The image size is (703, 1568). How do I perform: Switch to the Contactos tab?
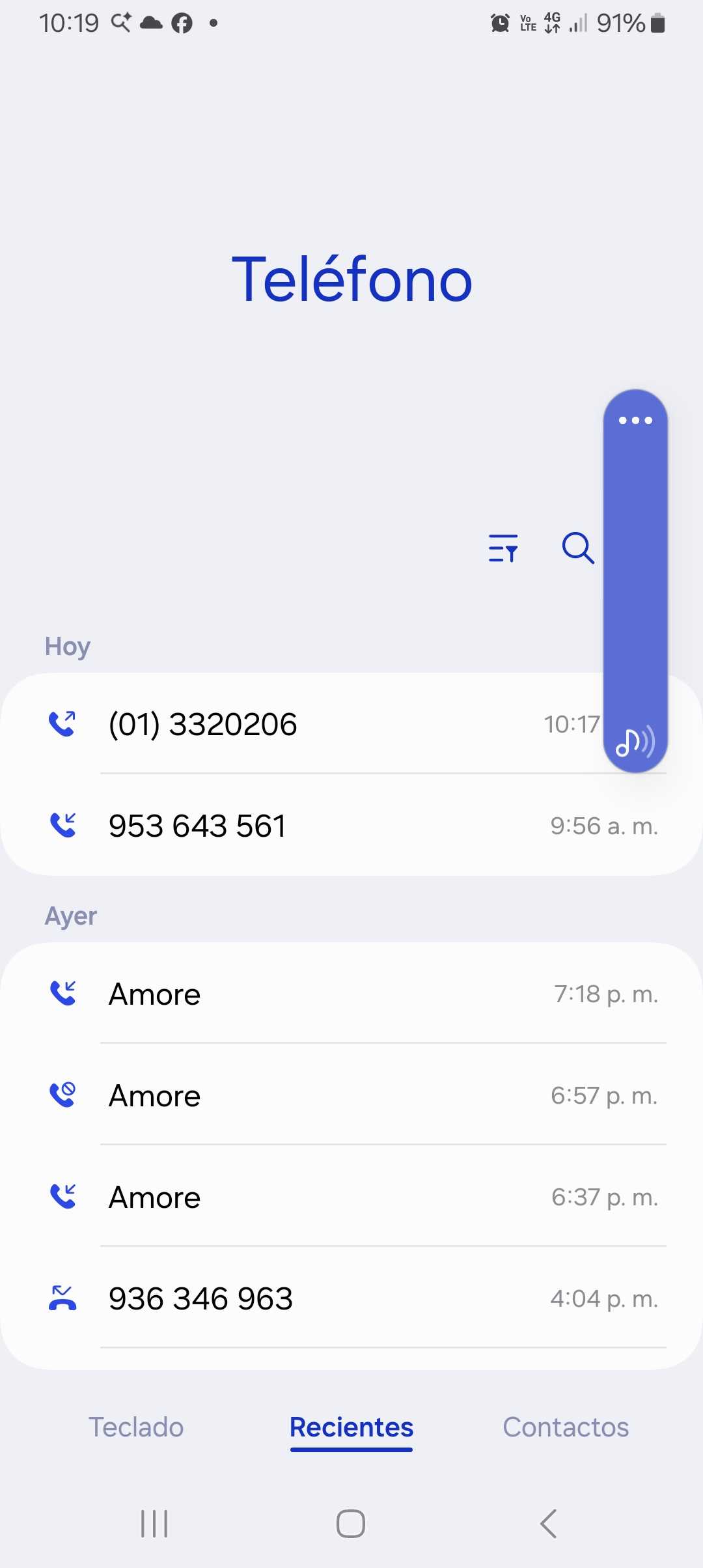point(566,1427)
